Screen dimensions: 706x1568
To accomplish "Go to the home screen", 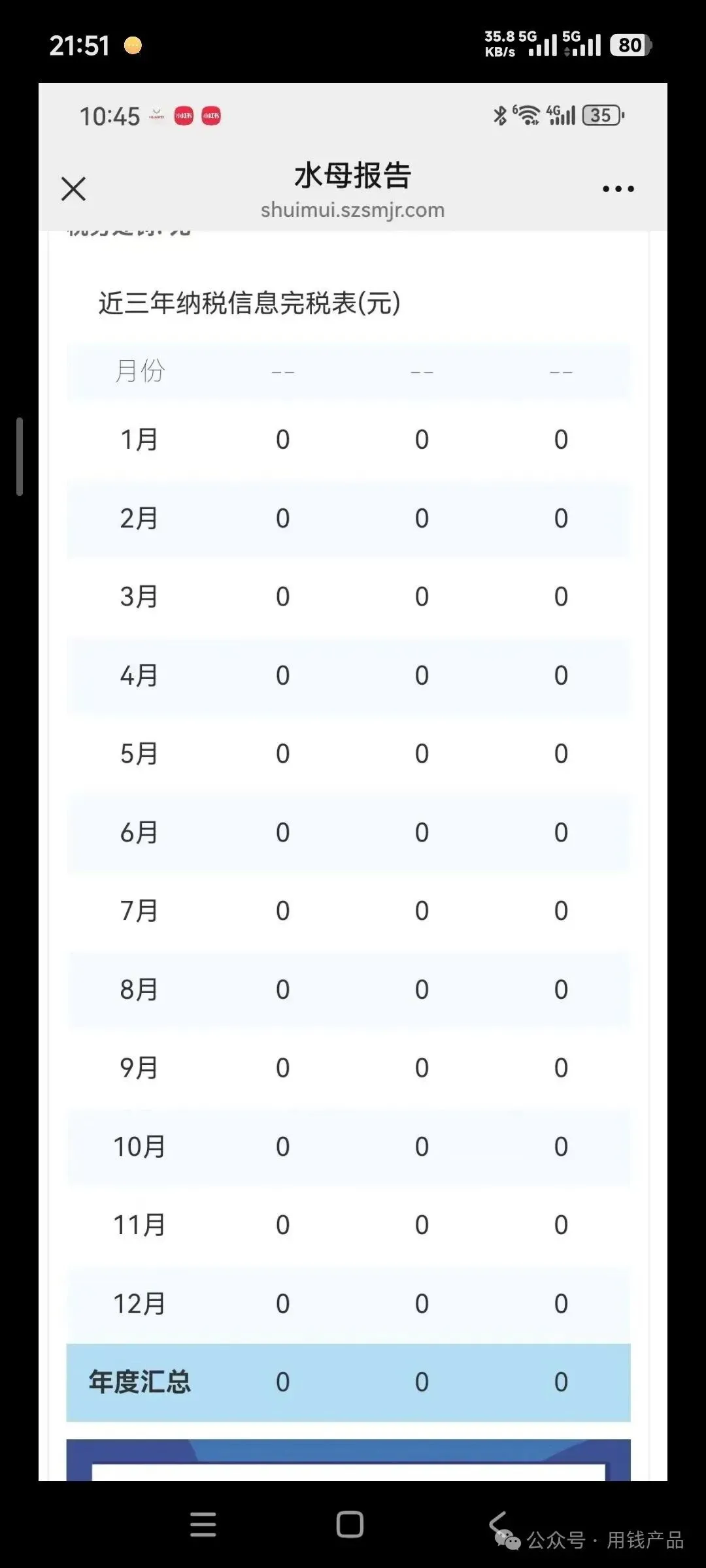I will click(x=350, y=1524).
